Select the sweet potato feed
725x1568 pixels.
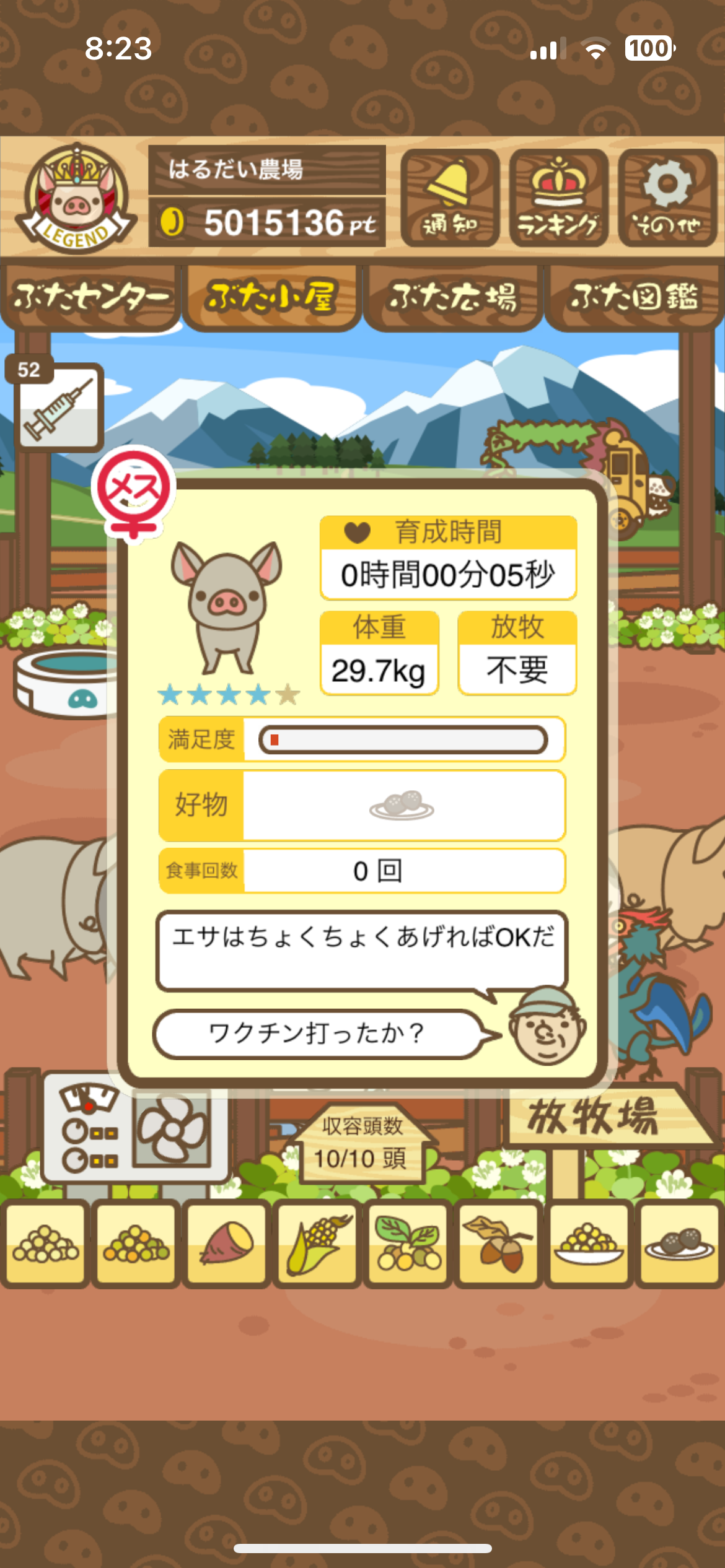click(x=226, y=1243)
